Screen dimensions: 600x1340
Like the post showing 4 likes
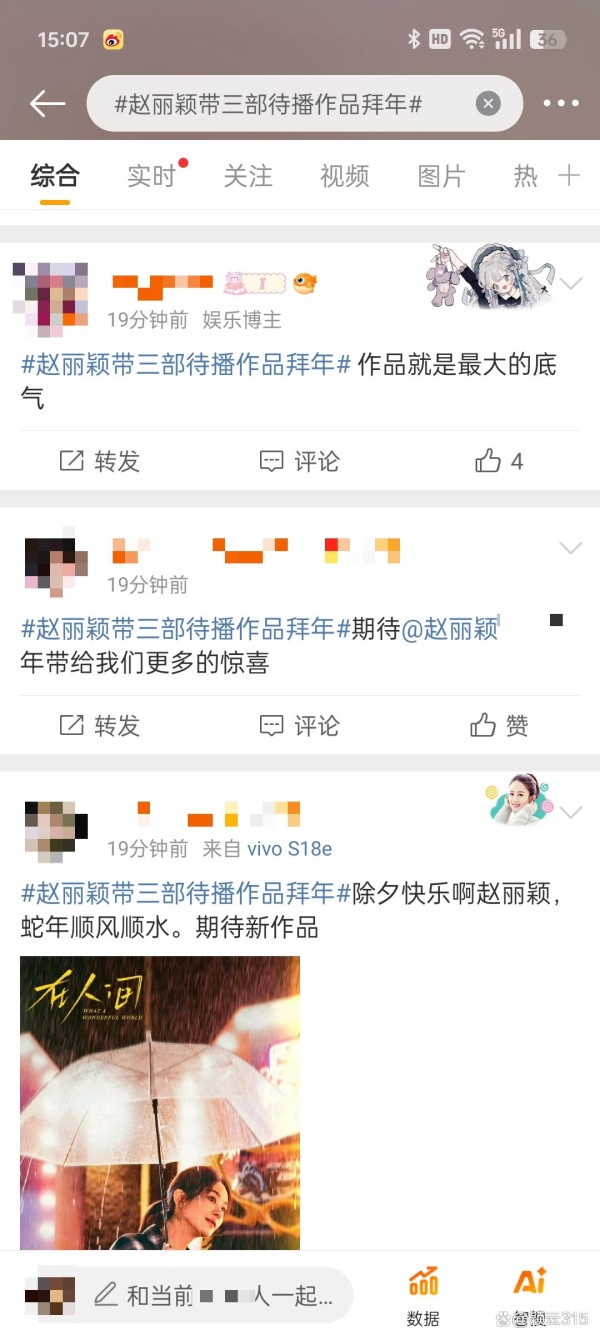point(499,461)
